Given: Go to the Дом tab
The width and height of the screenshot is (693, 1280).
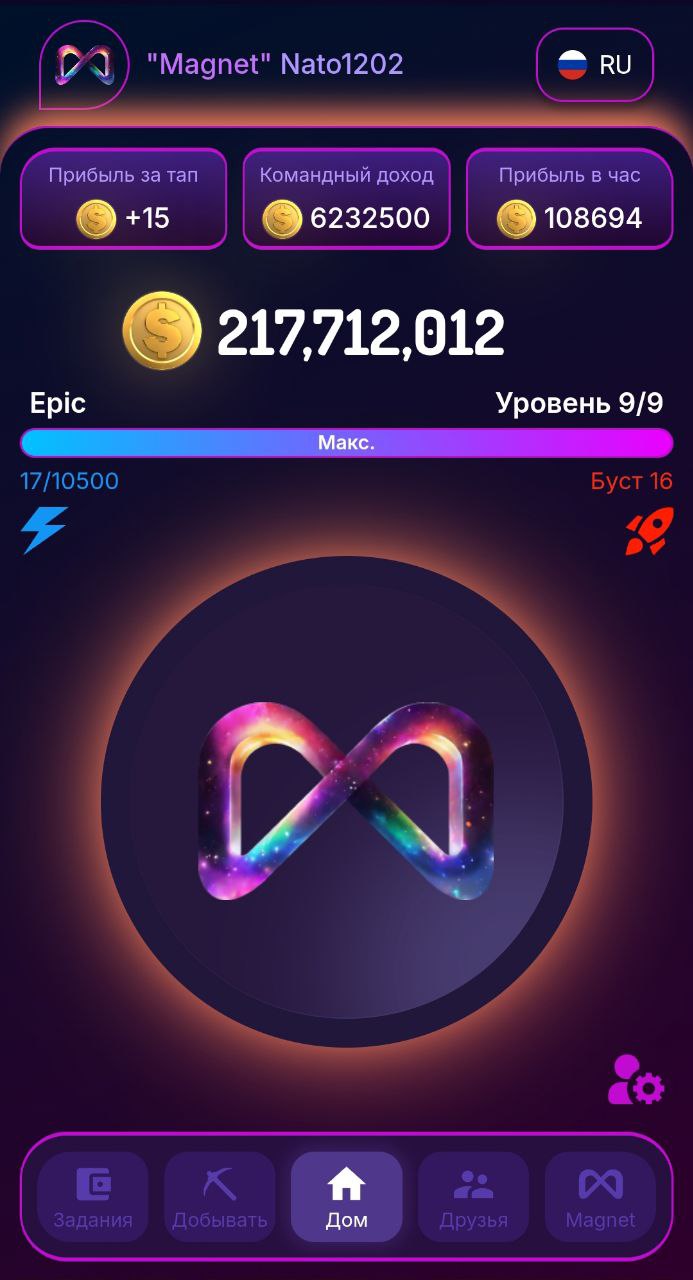Looking at the screenshot, I should pos(346,1197).
